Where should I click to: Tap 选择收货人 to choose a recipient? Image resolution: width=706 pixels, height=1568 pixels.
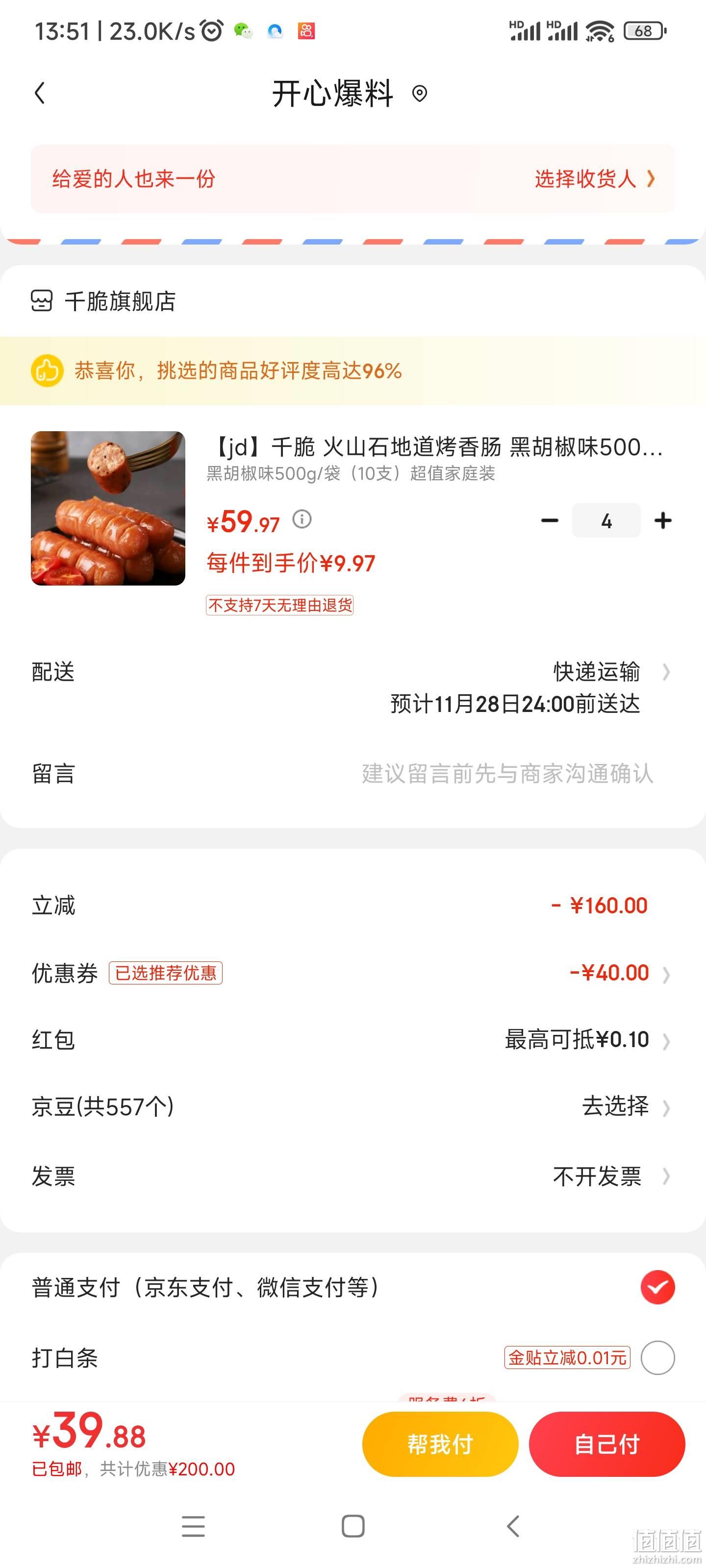point(595,179)
